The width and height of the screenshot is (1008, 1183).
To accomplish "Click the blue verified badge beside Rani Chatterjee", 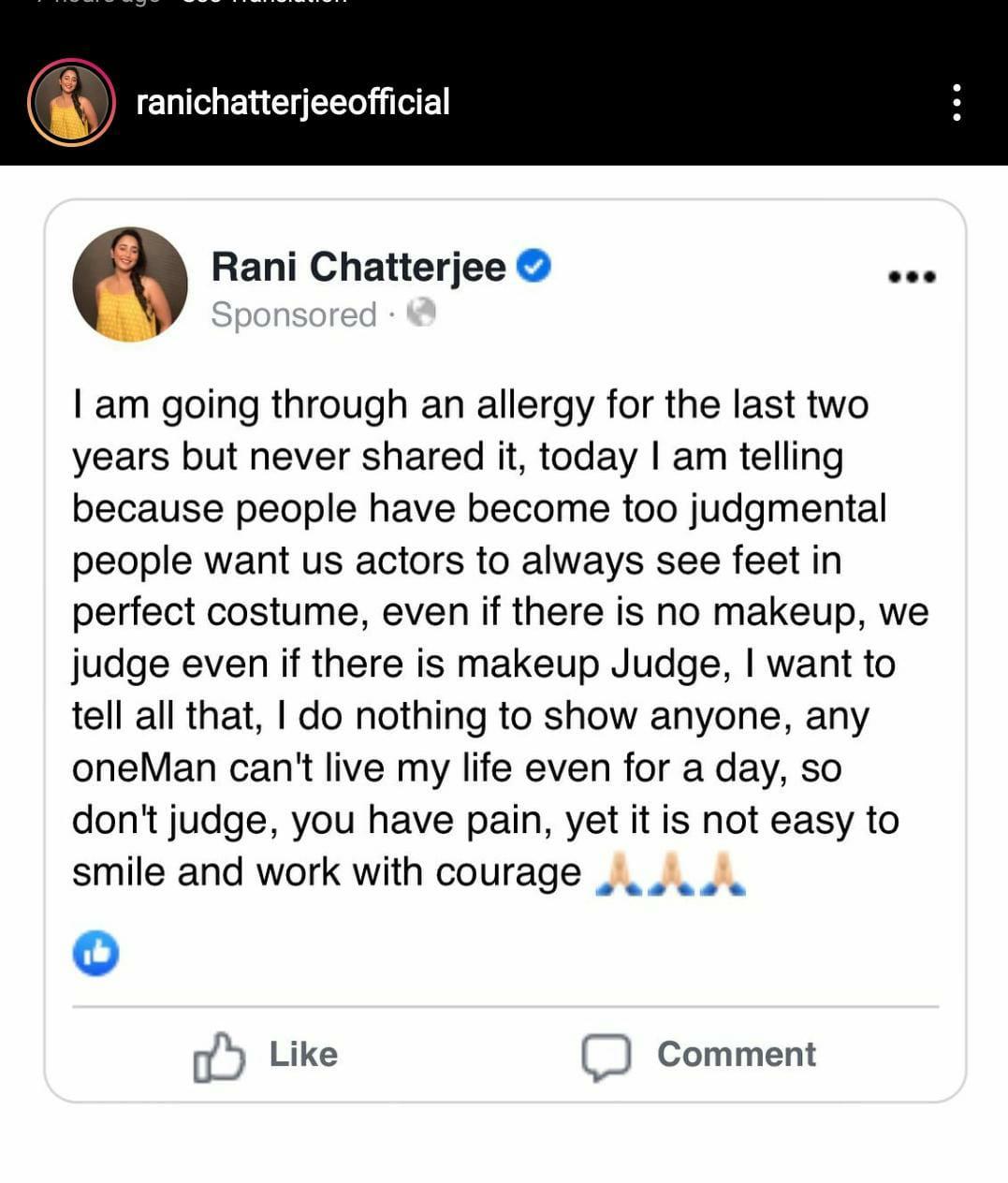I will [533, 266].
